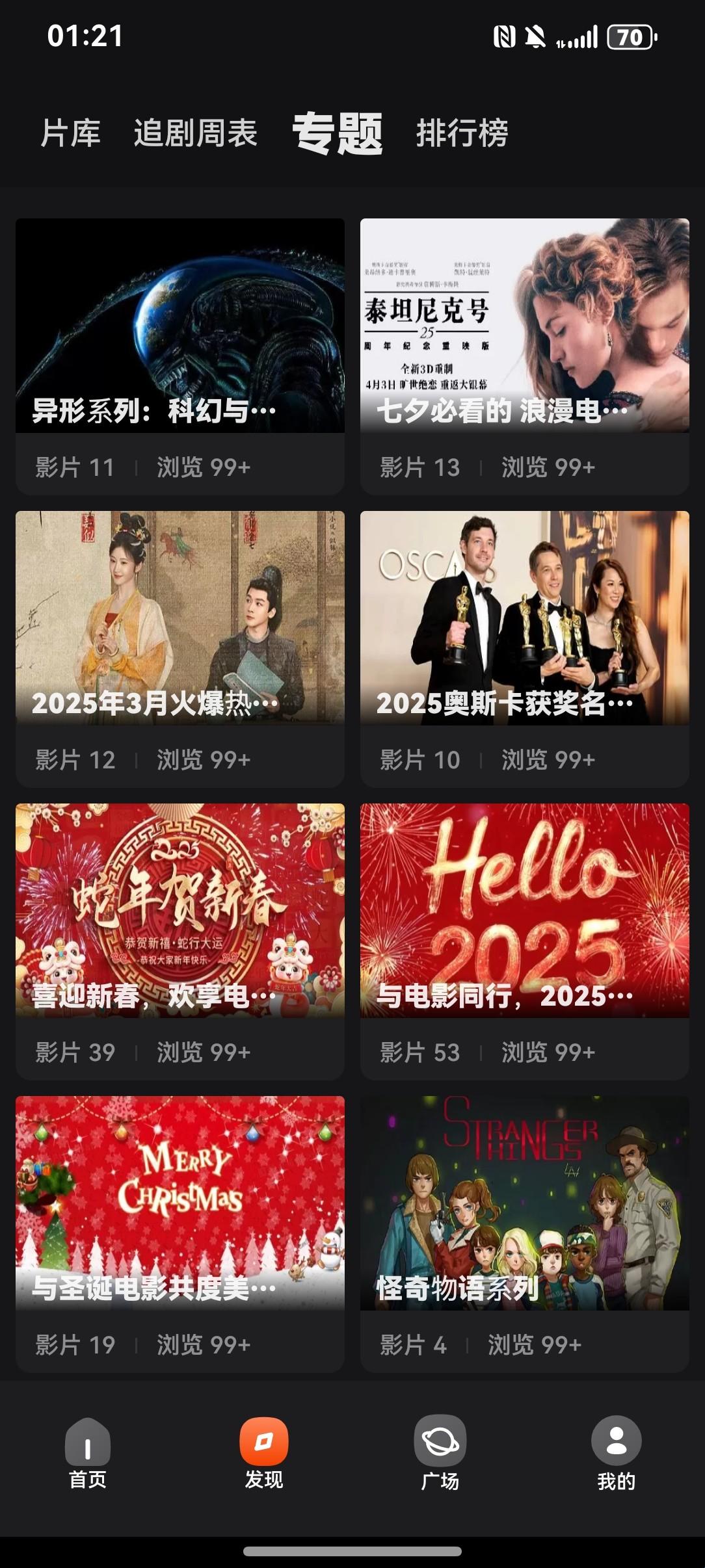Go to the 首页 home tab
Viewport: 705px width, 1568px height.
pyautogui.click(x=88, y=1454)
